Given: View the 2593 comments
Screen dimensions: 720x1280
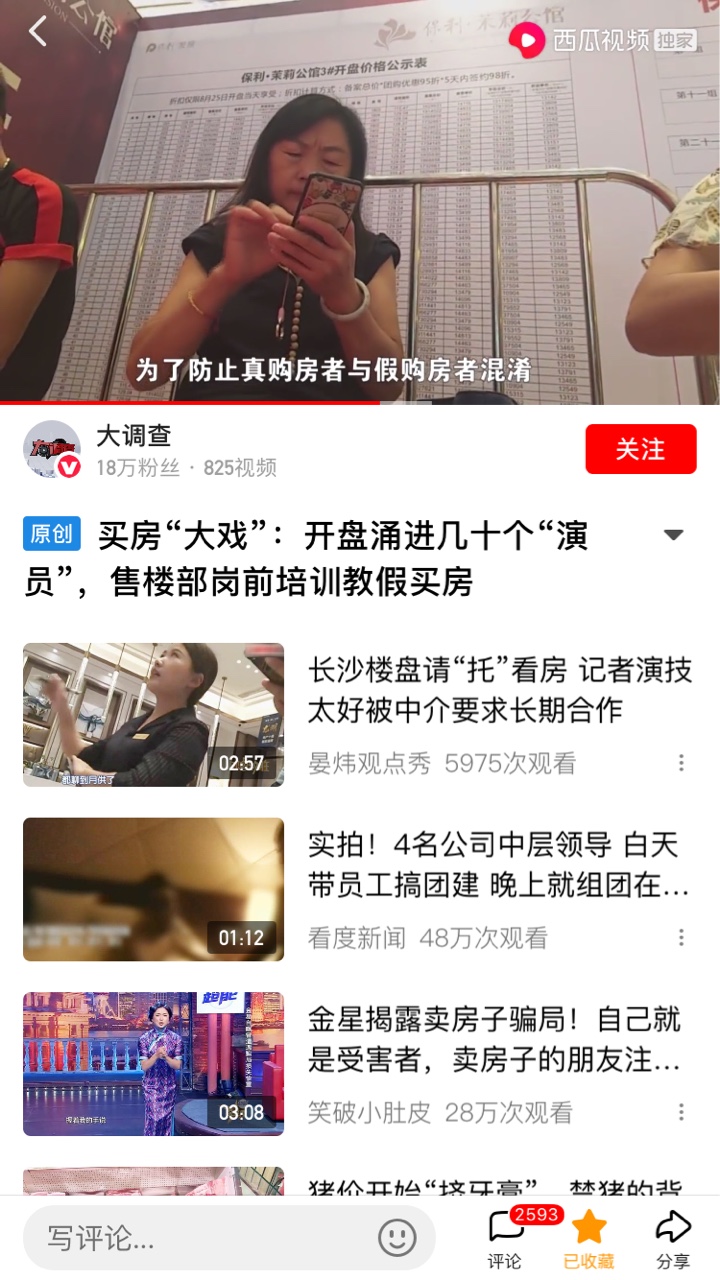Looking at the screenshot, I should 506,1238.
